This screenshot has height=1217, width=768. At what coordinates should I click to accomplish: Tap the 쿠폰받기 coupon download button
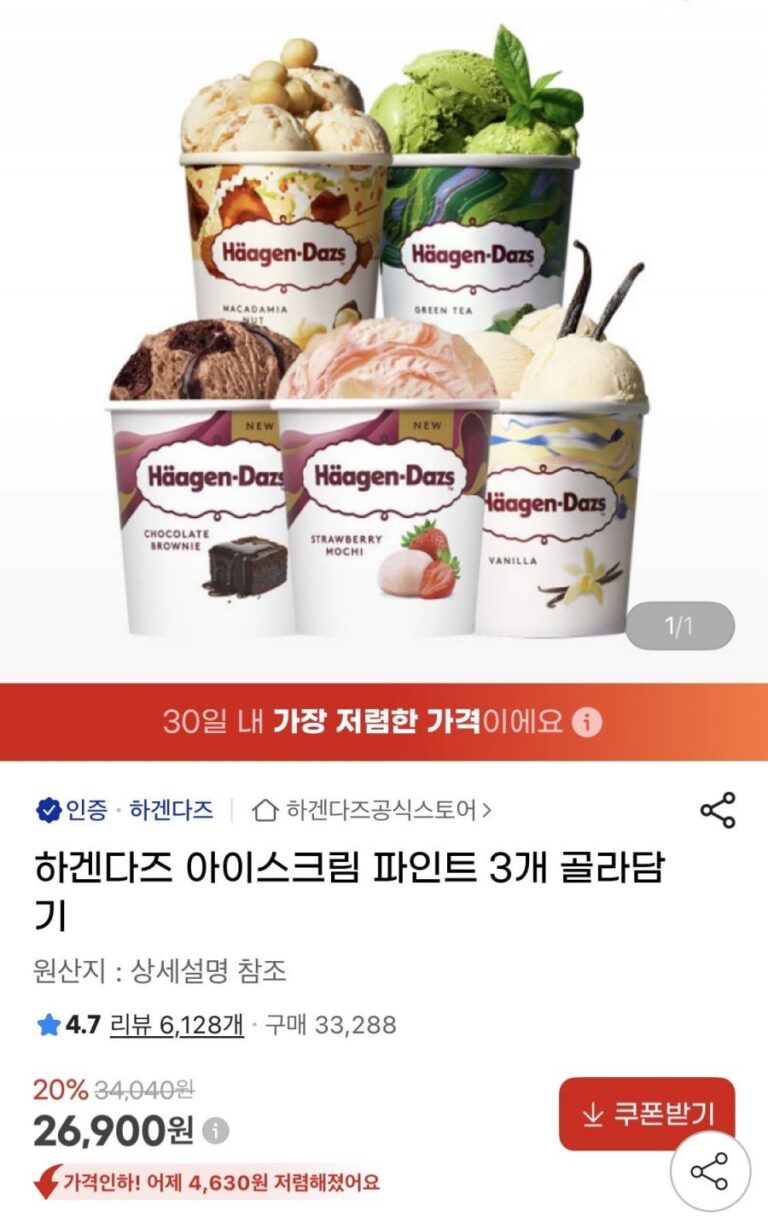(646, 1113)
